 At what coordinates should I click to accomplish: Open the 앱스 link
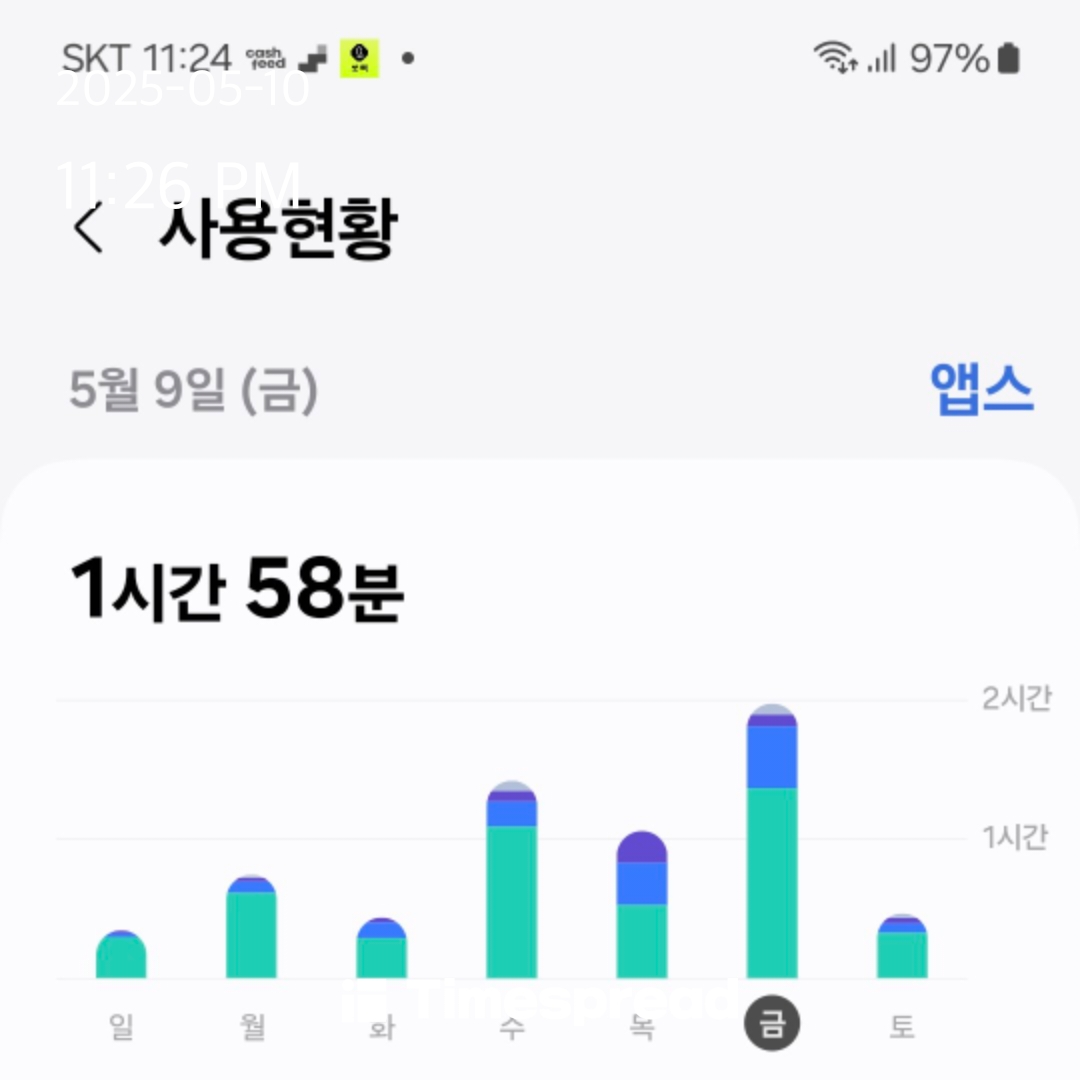[x=981, y=389]
